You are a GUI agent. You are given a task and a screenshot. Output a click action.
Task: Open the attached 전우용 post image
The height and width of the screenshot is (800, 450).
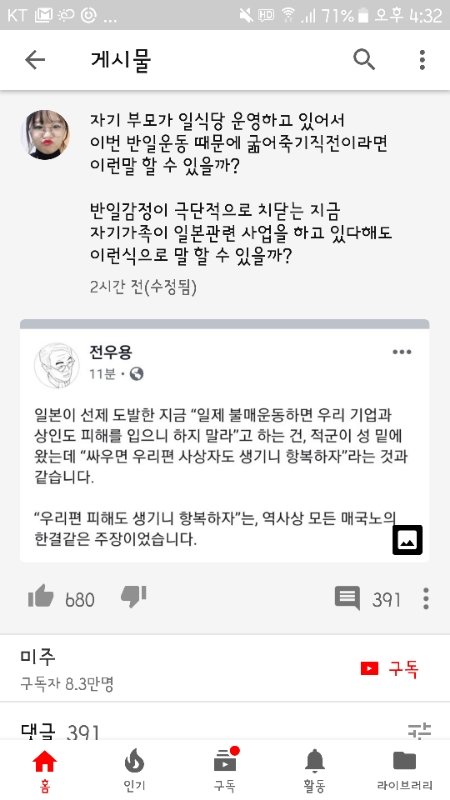tap(224, 441)
